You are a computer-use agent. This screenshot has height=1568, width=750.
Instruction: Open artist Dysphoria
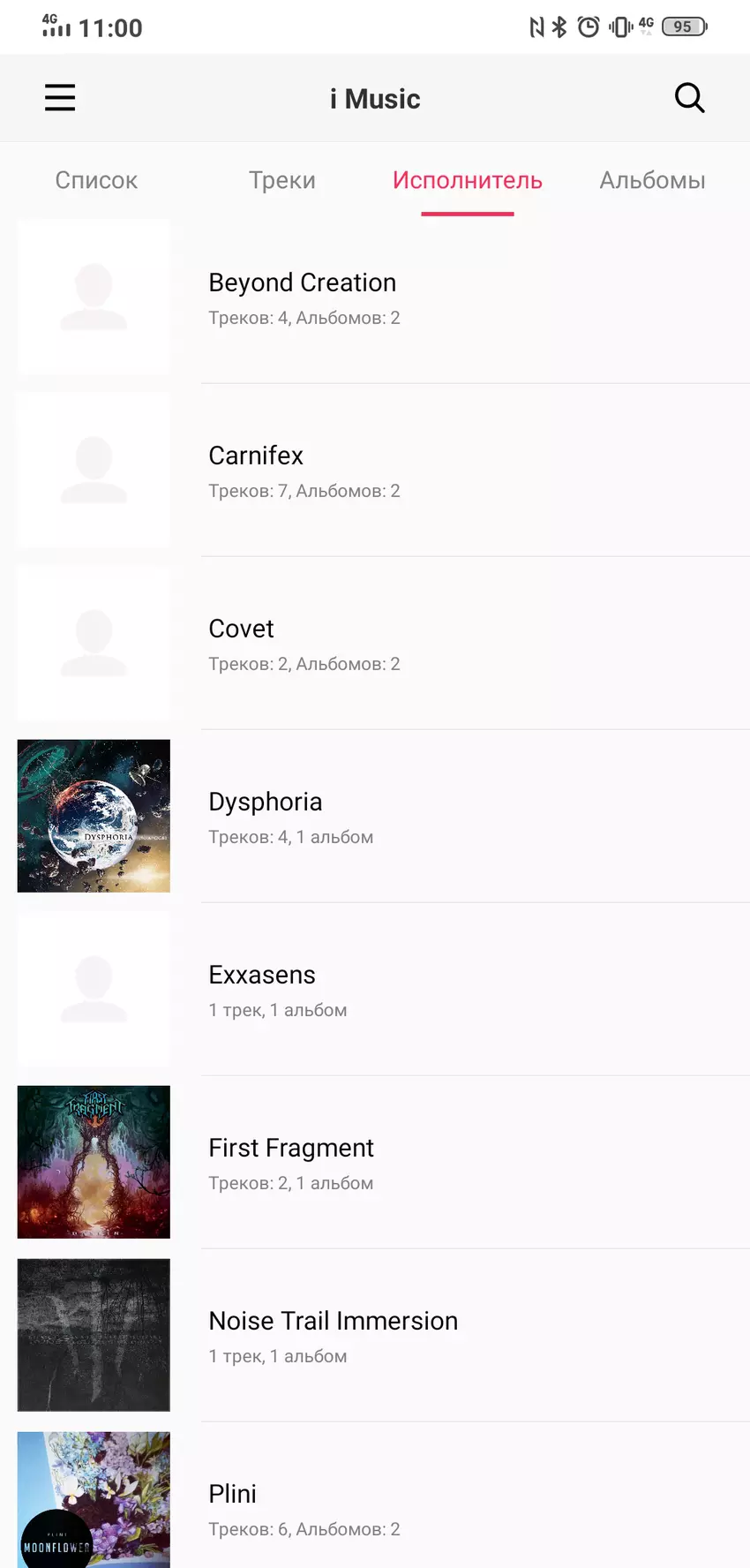375,817
